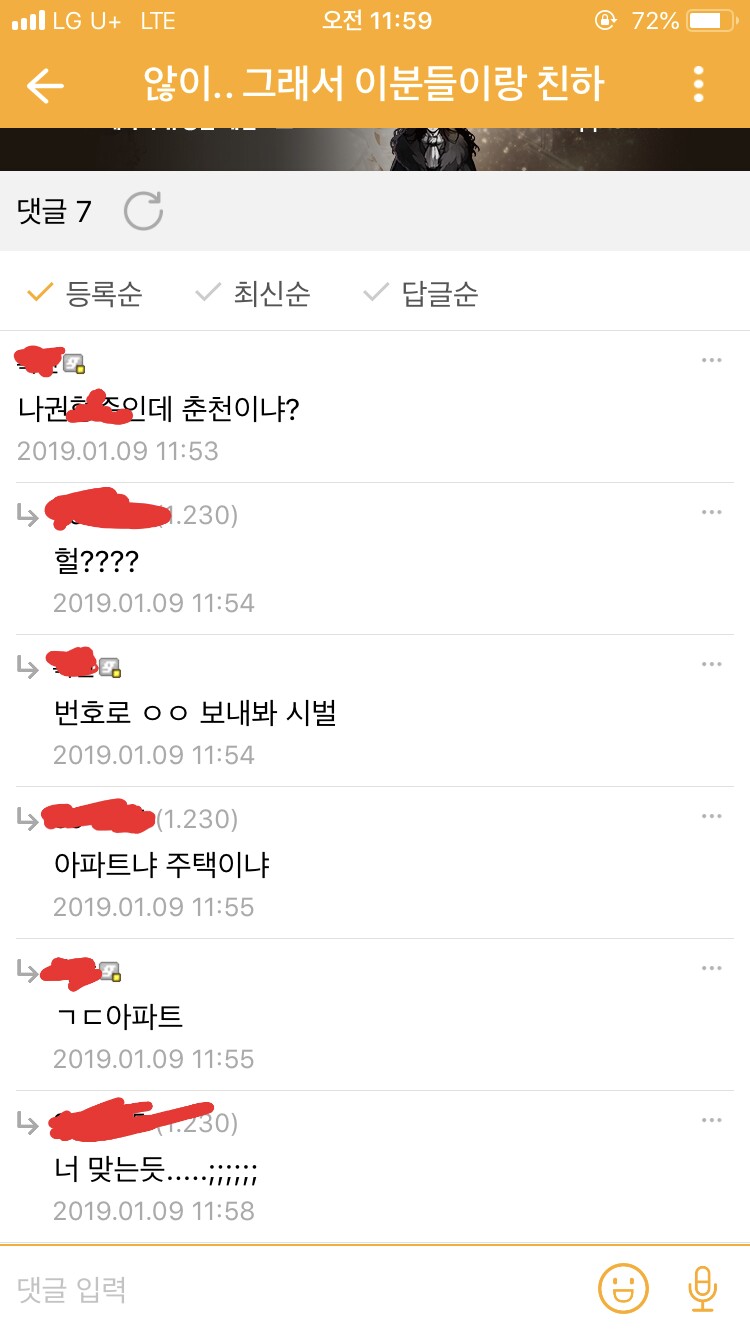Sort comments by 등록순

85,293
